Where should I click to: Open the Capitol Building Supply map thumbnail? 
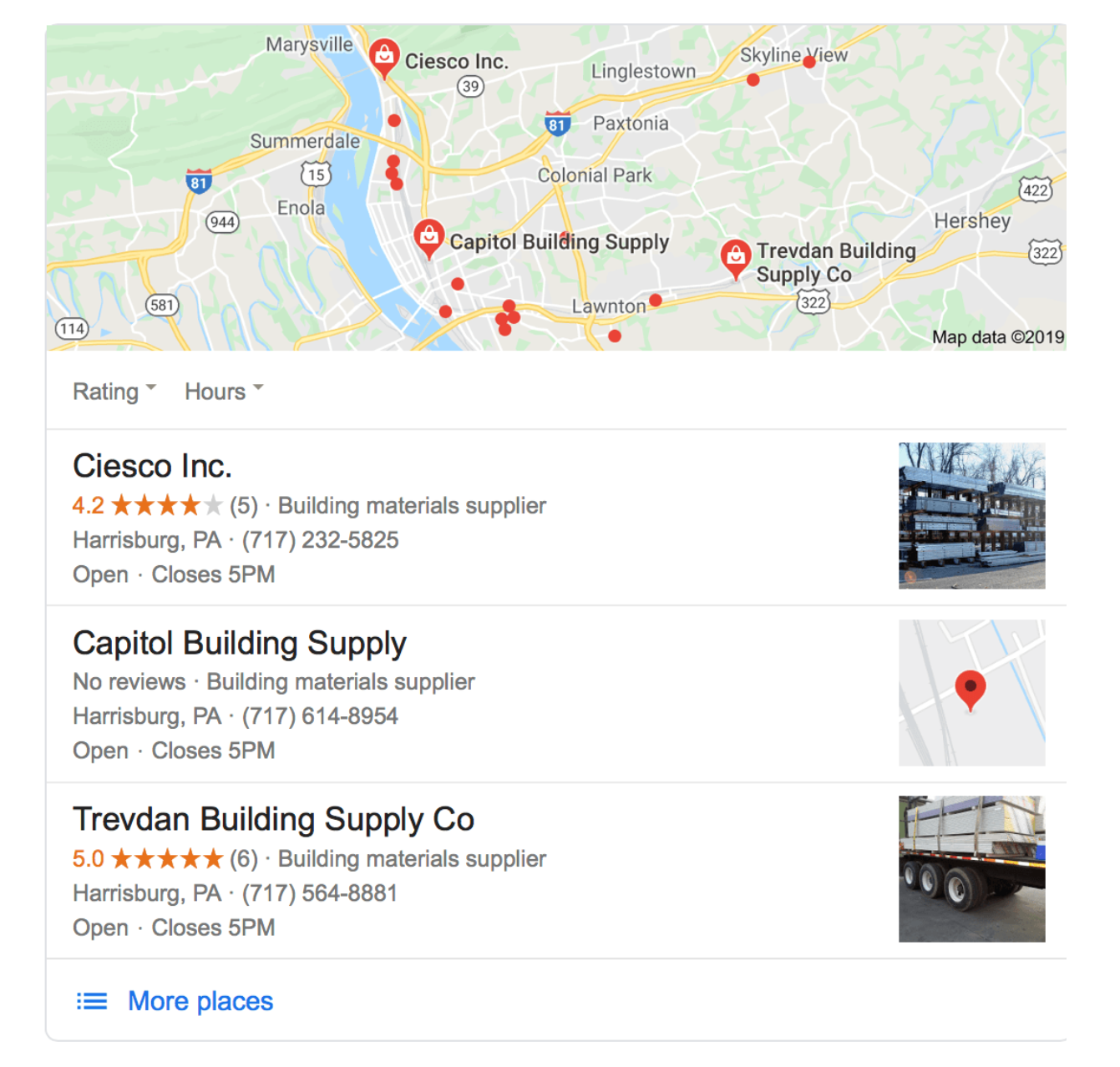point(971,693)
